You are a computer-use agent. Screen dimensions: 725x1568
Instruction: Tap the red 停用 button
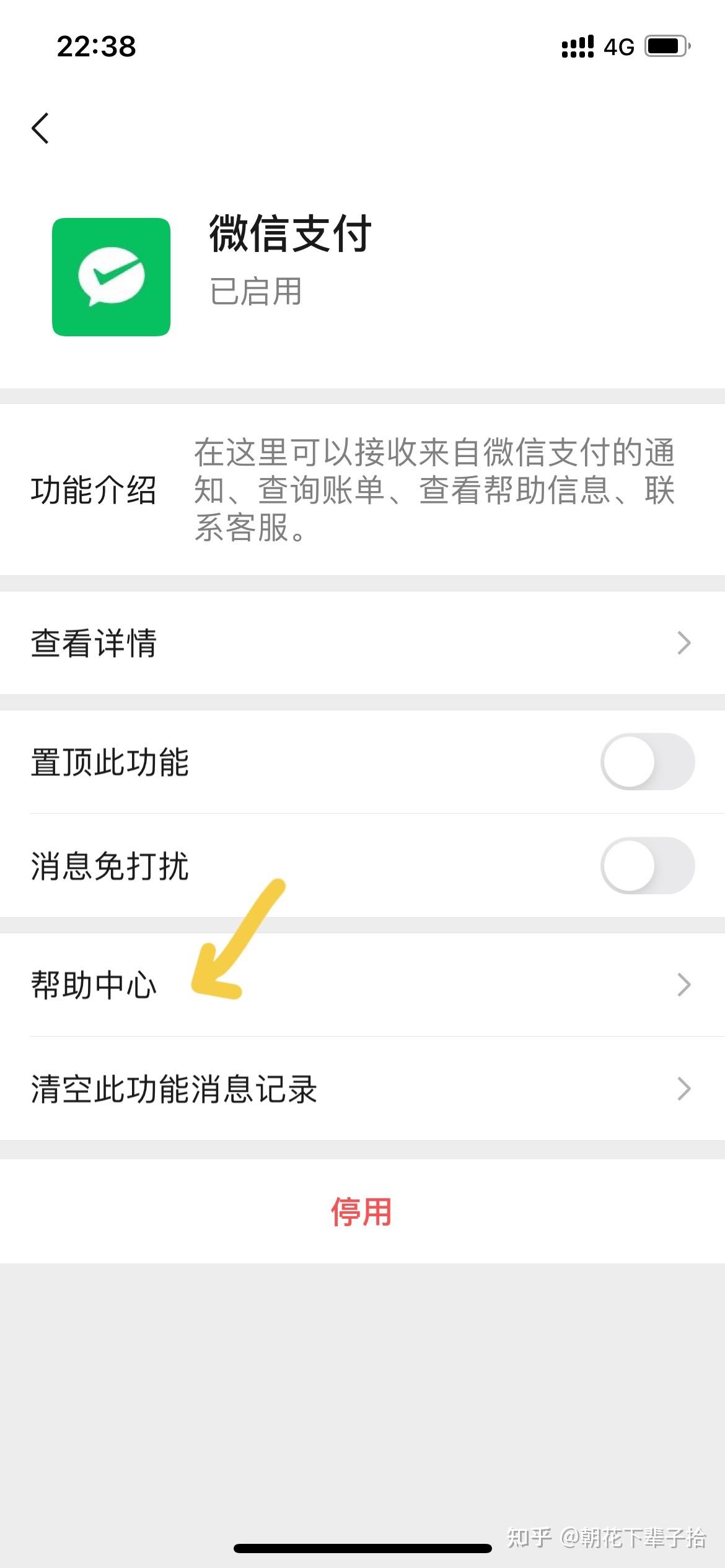[362, 1211]
